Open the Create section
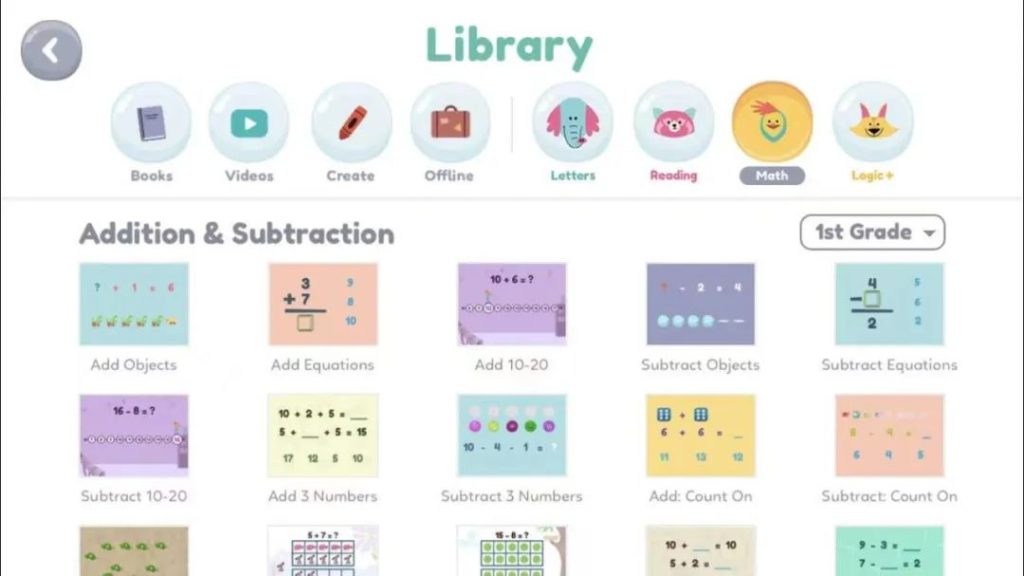The height and width of the screenshot is (576, 1024). pos(351,123)
